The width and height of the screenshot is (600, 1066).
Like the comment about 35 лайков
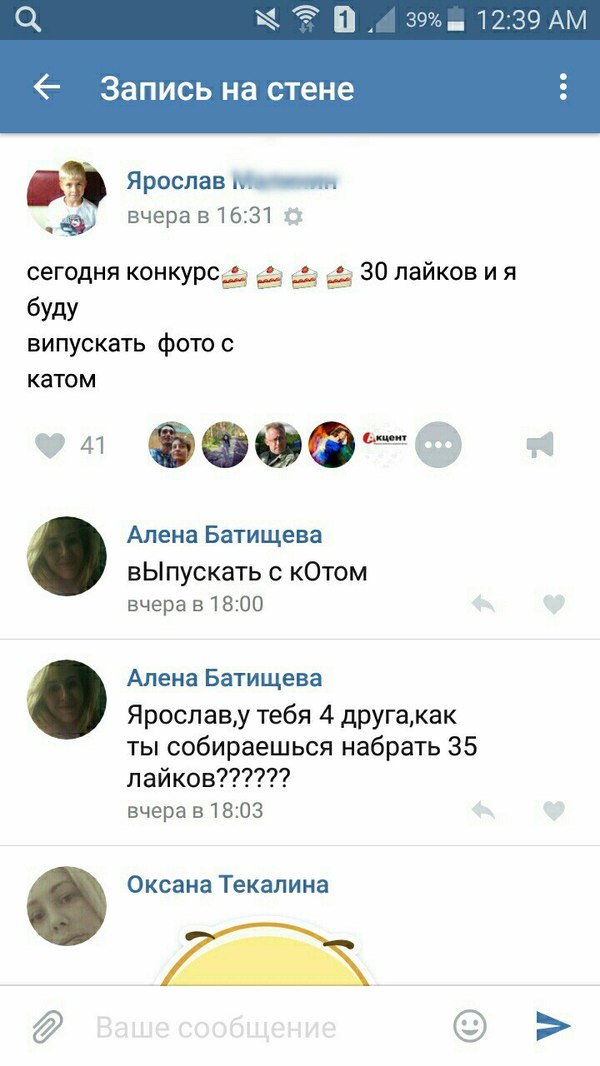point(553,810)
